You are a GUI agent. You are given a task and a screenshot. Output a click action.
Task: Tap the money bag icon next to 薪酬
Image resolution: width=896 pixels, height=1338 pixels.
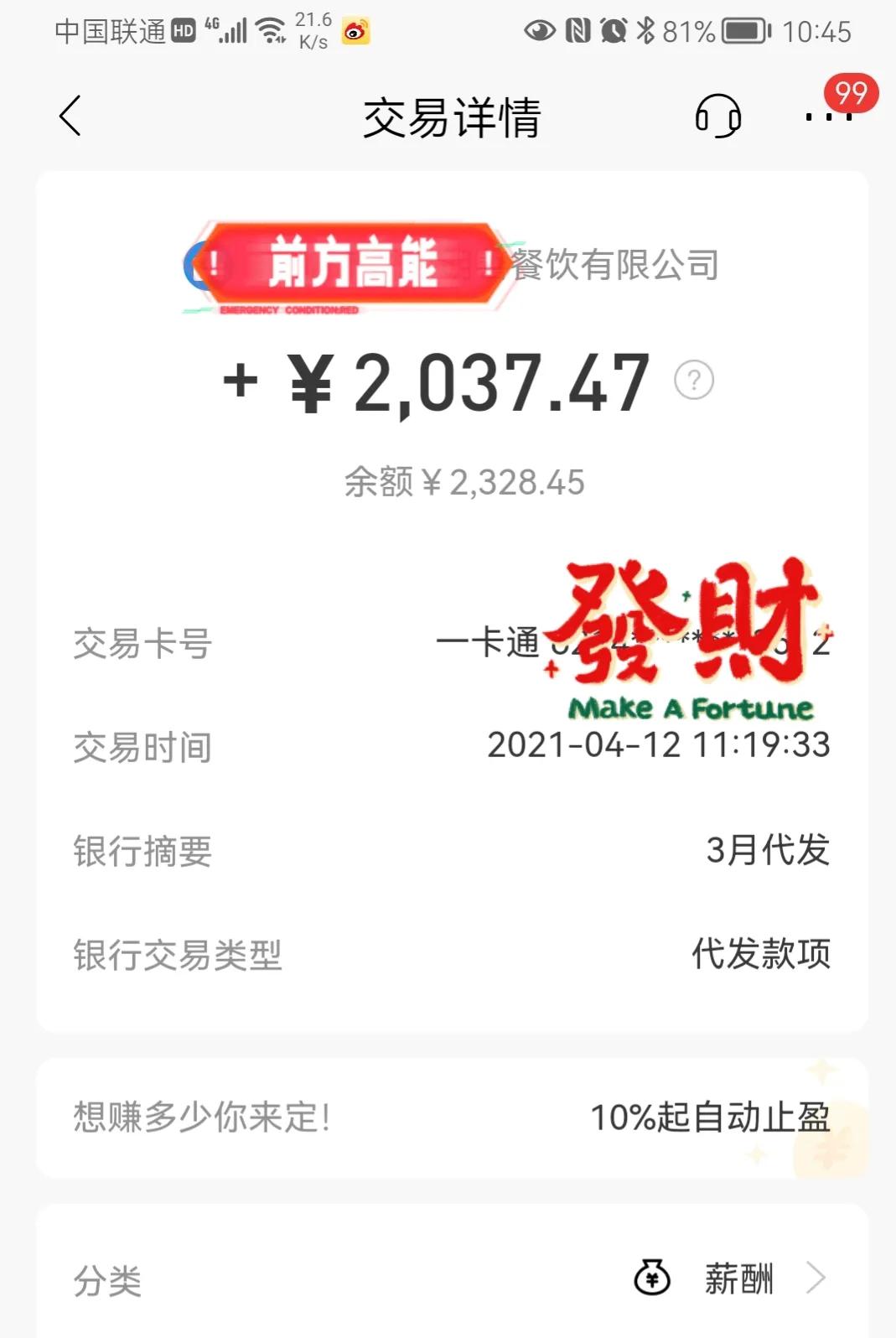[651, 1278]
